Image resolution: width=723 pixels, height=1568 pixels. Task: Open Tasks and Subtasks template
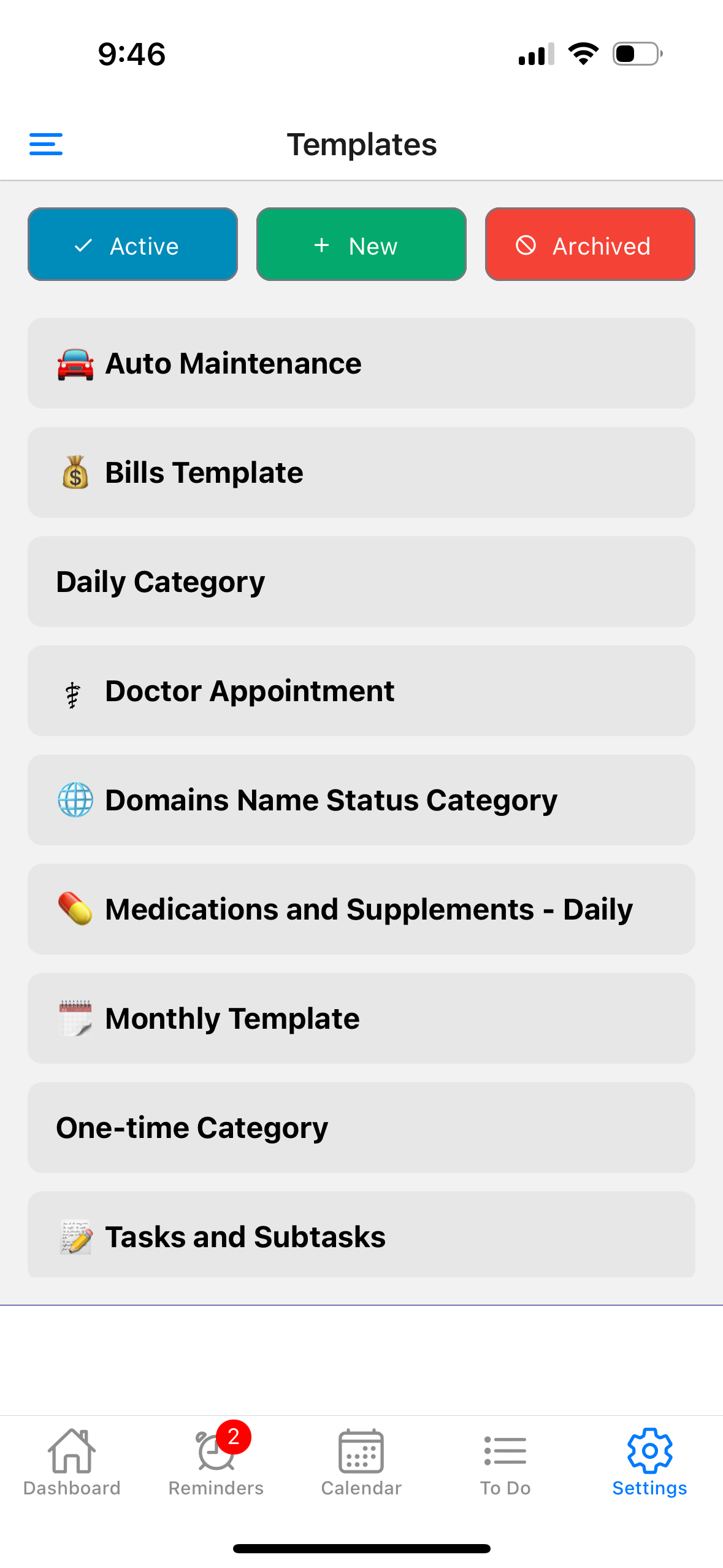361,1236
